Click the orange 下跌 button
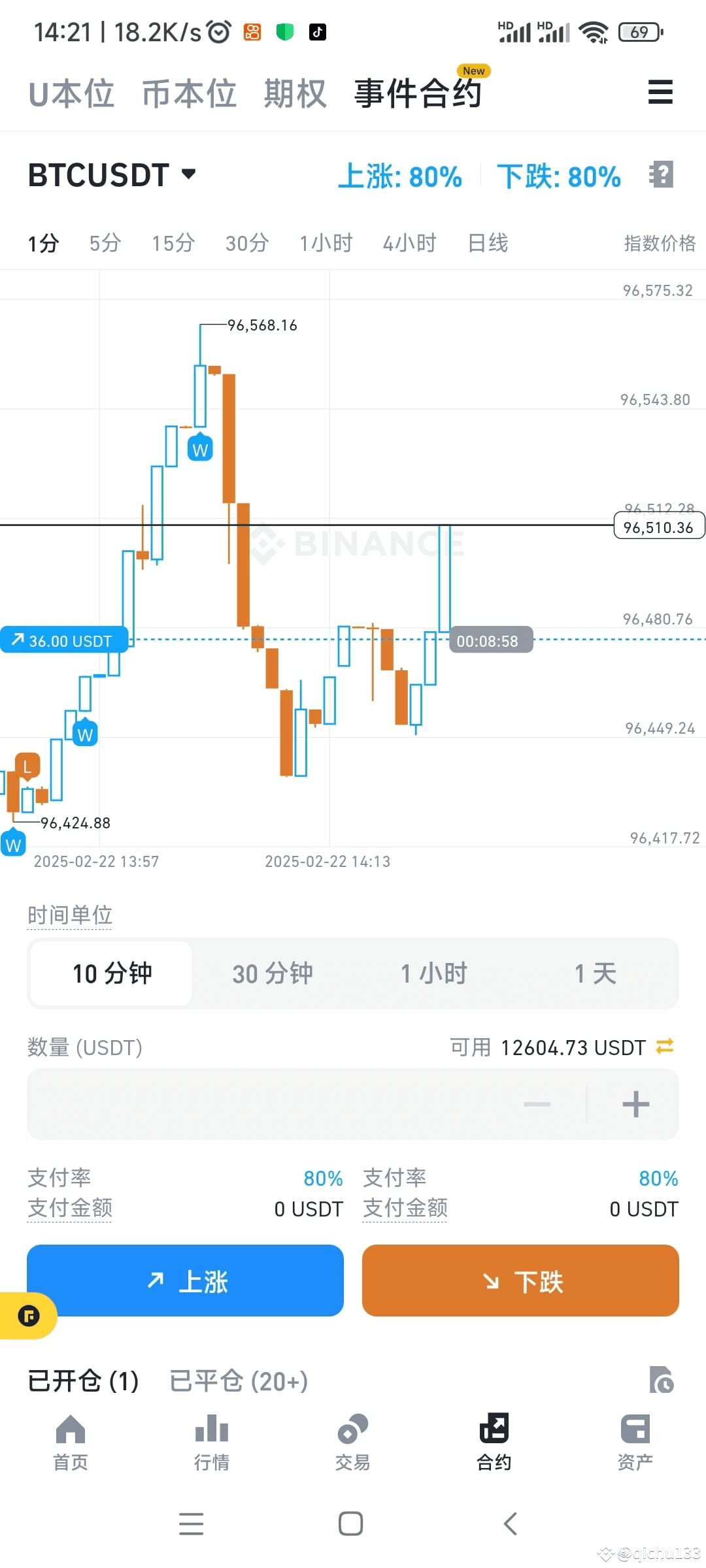The width and height of the screenshot is (706, 1568). (520, 1281)
